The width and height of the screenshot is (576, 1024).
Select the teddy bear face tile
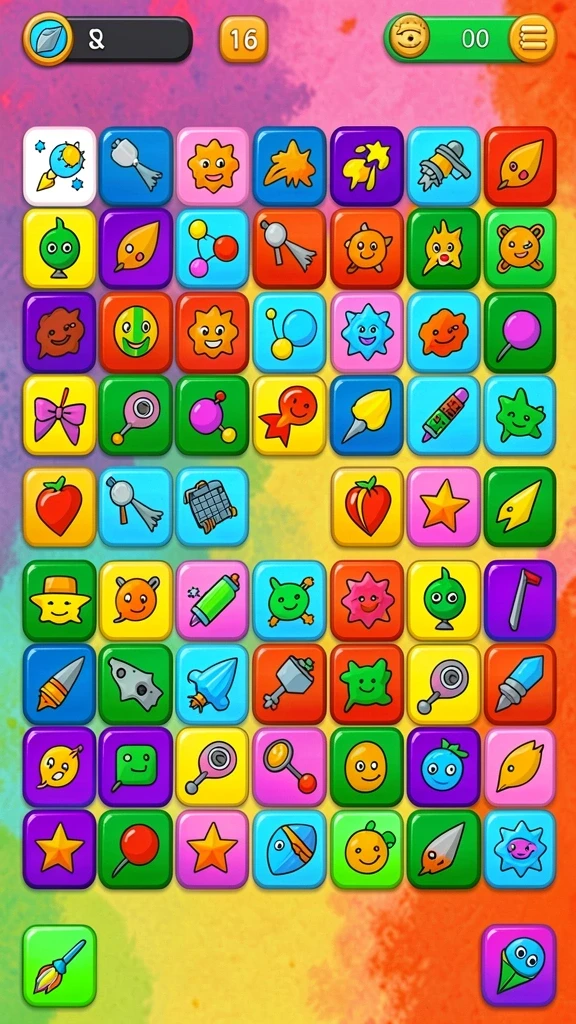click(x=520, y=249)
